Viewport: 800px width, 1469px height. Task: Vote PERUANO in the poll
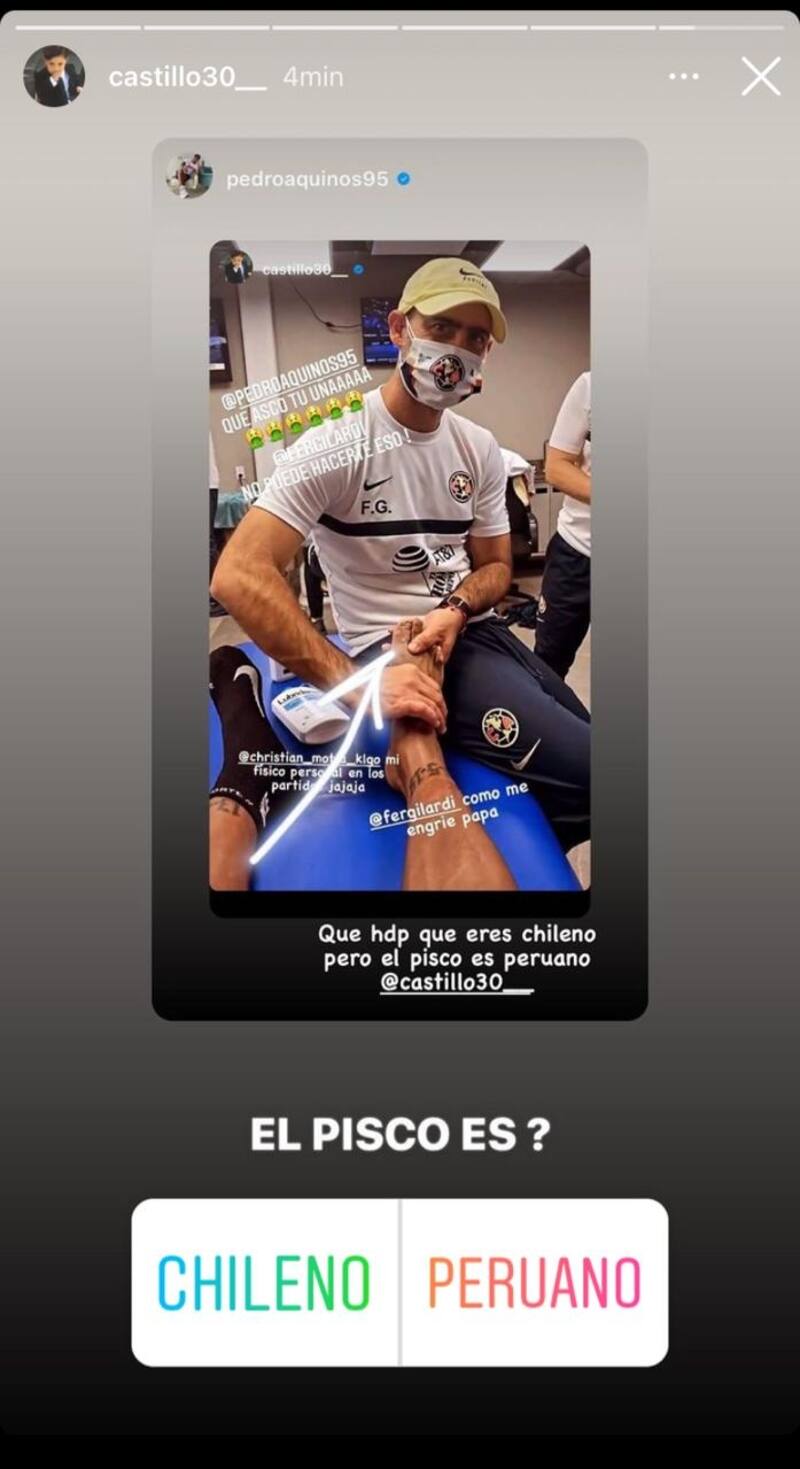[535, 1283]
